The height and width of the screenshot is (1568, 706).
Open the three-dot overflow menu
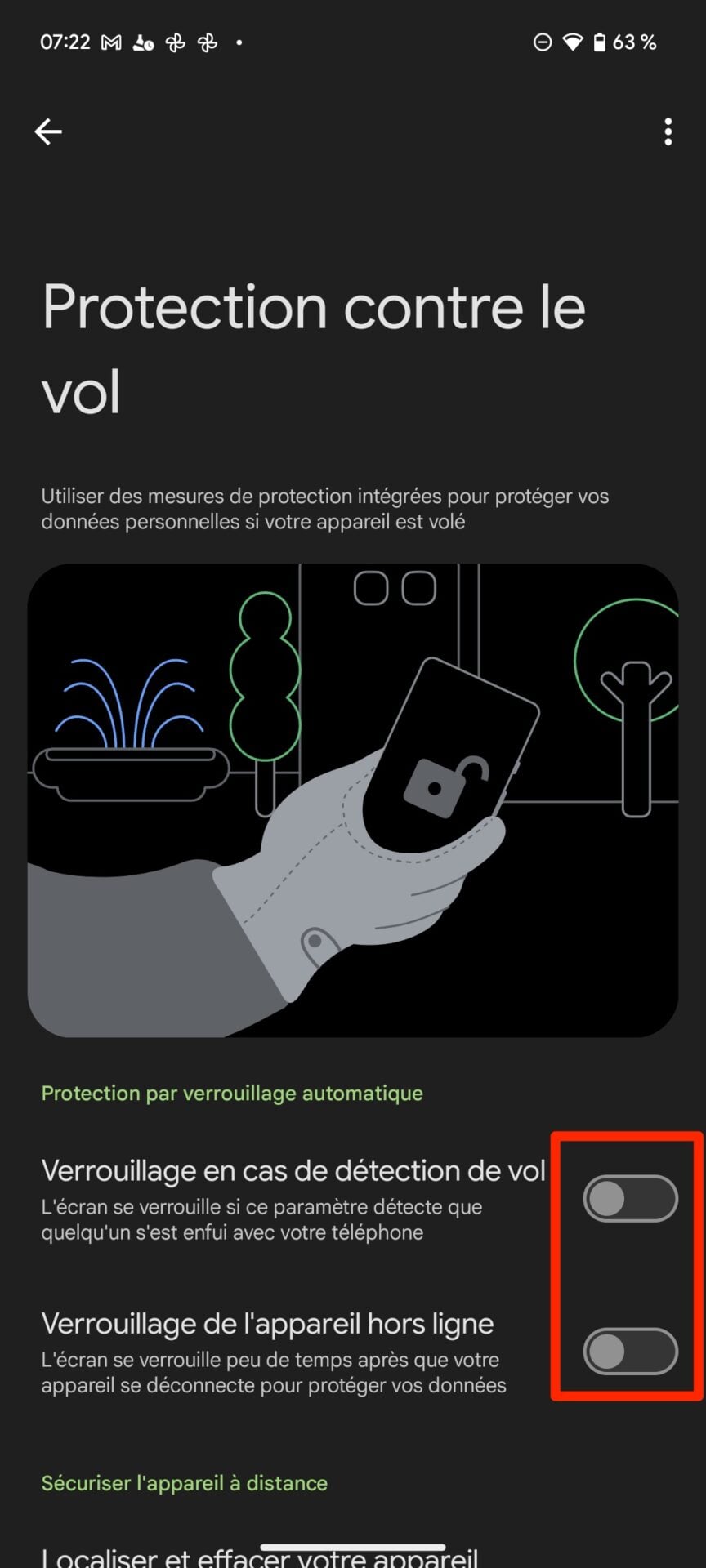pos(668,131)
